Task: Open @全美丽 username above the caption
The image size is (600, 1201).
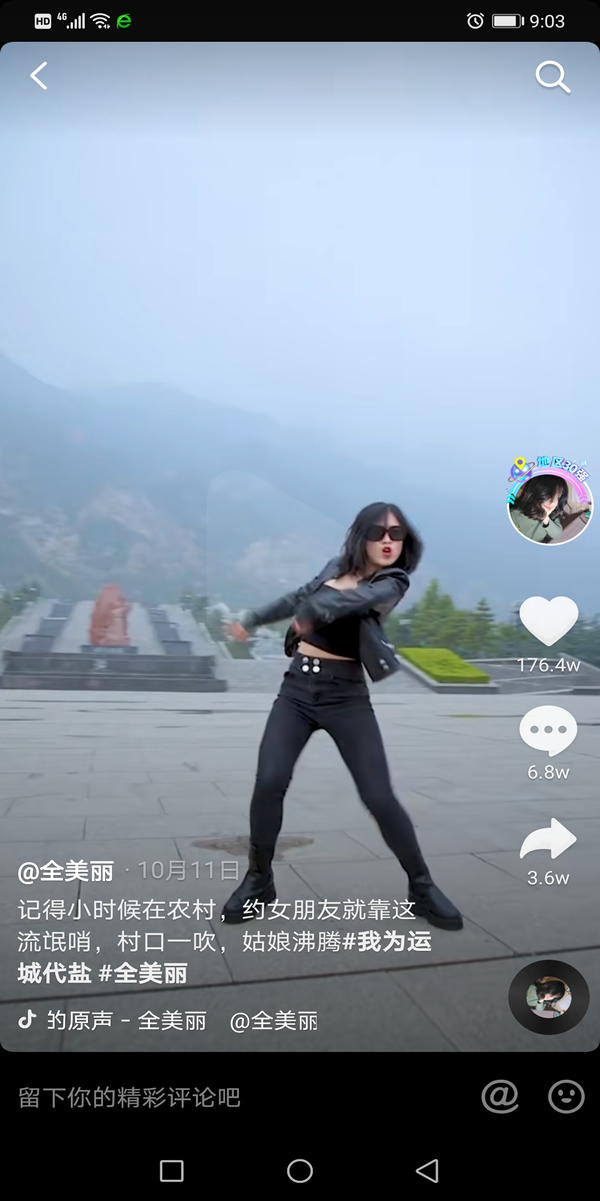Action: [x=66, y=870]
